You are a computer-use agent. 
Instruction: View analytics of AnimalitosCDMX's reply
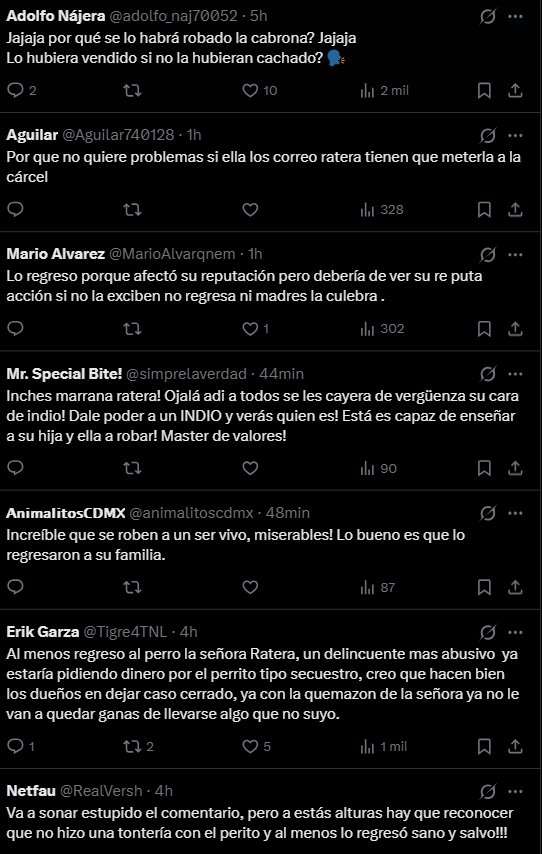(377, 588)
